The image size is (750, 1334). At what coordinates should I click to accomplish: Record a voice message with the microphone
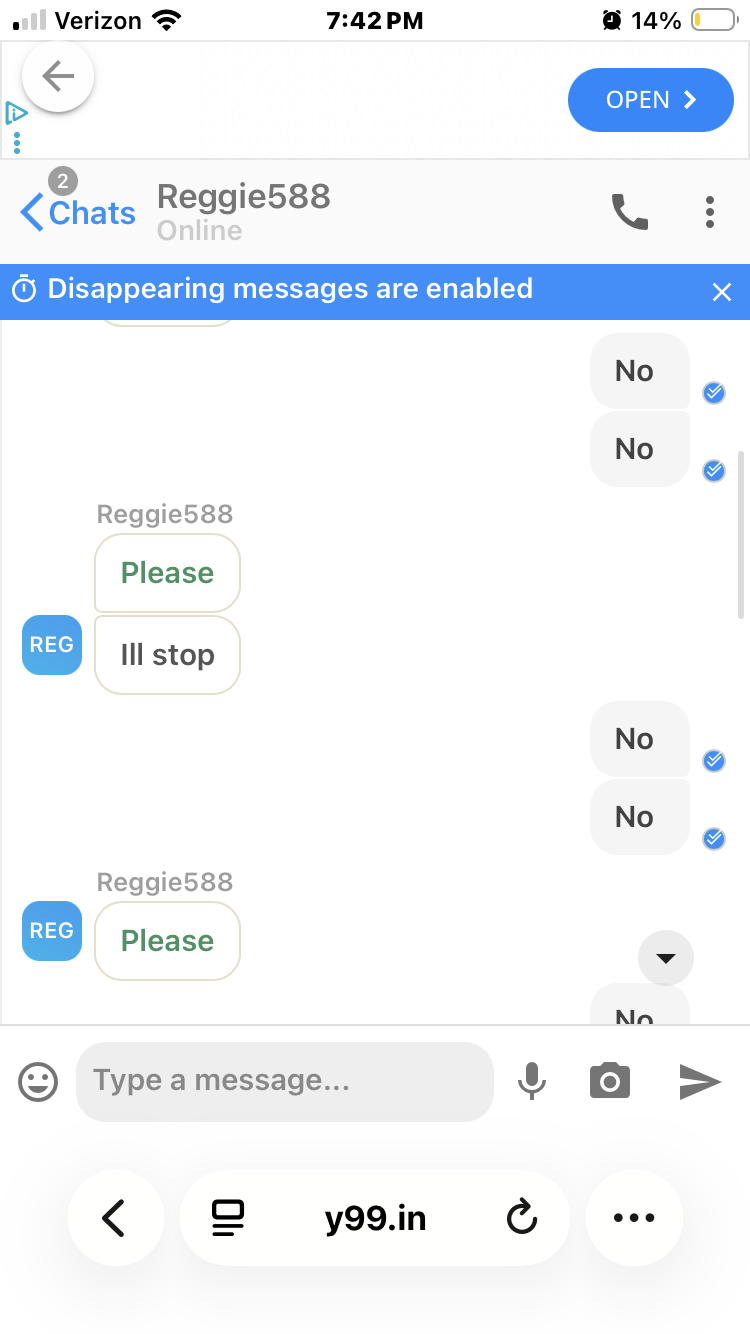tap(532, 1081)
